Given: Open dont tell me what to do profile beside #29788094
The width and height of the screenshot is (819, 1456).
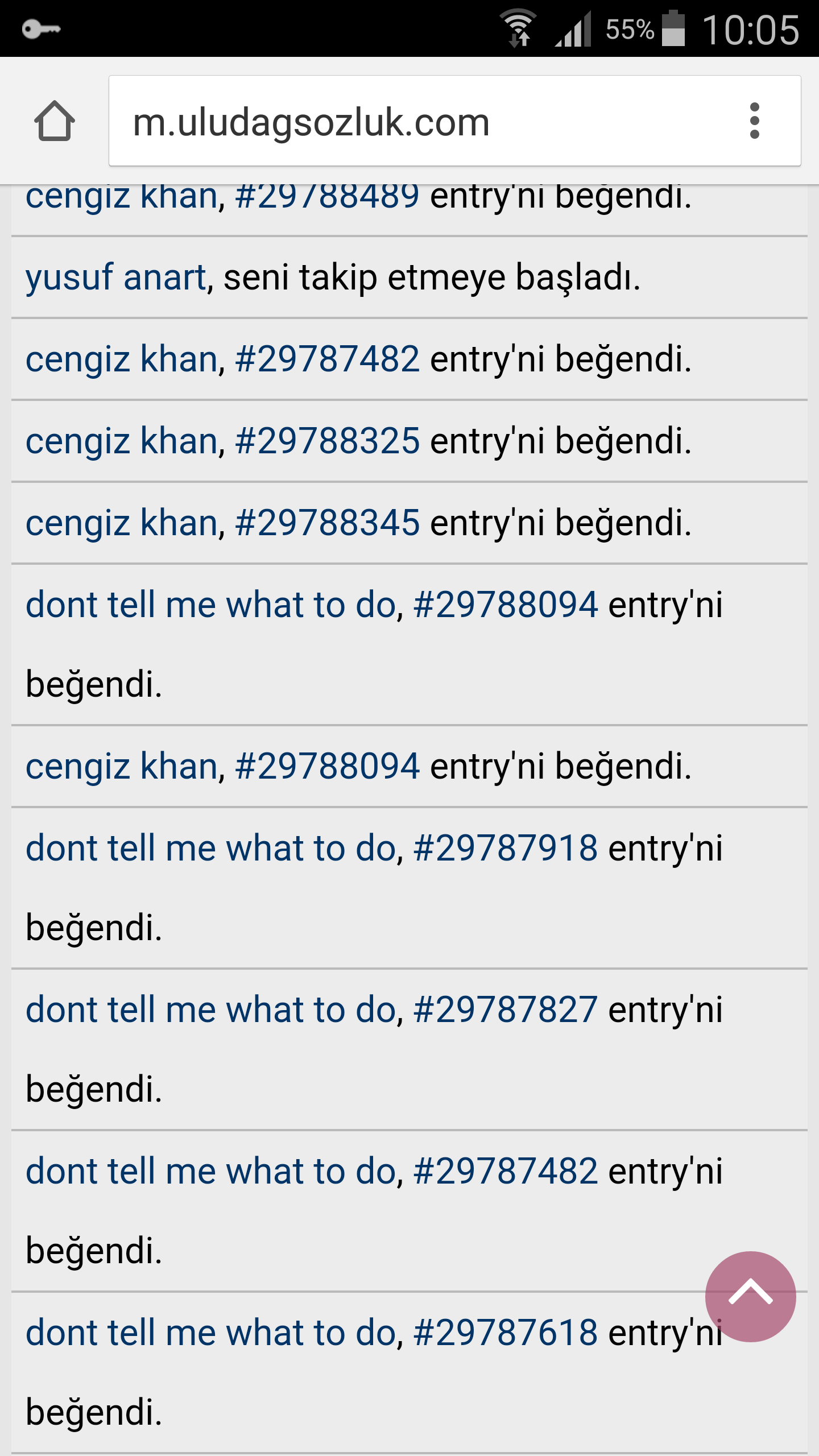Looking at the screenshot, I should coord(211,605).
